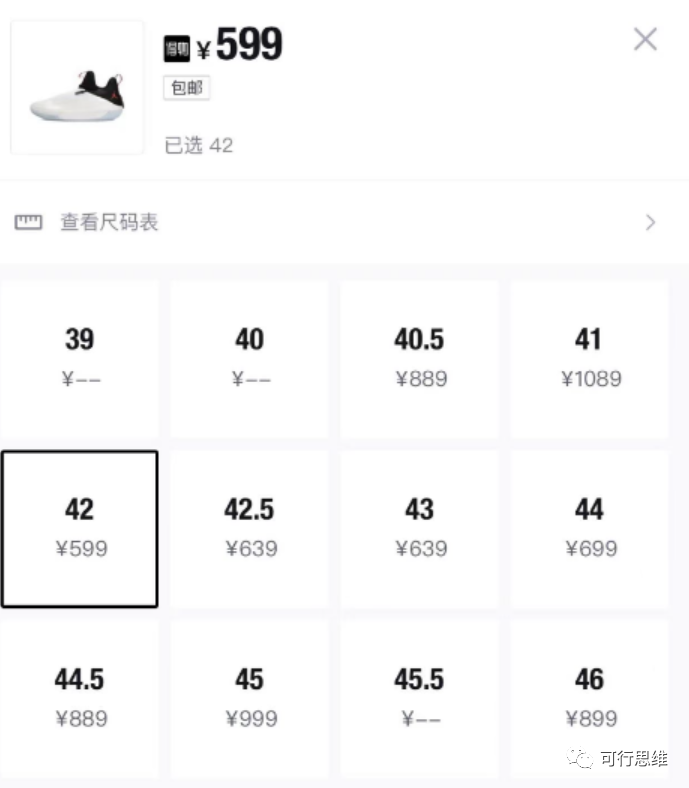This screenshot has width=689, height=788.
Task: Tap the size 40 option
Action: (249, 358)
